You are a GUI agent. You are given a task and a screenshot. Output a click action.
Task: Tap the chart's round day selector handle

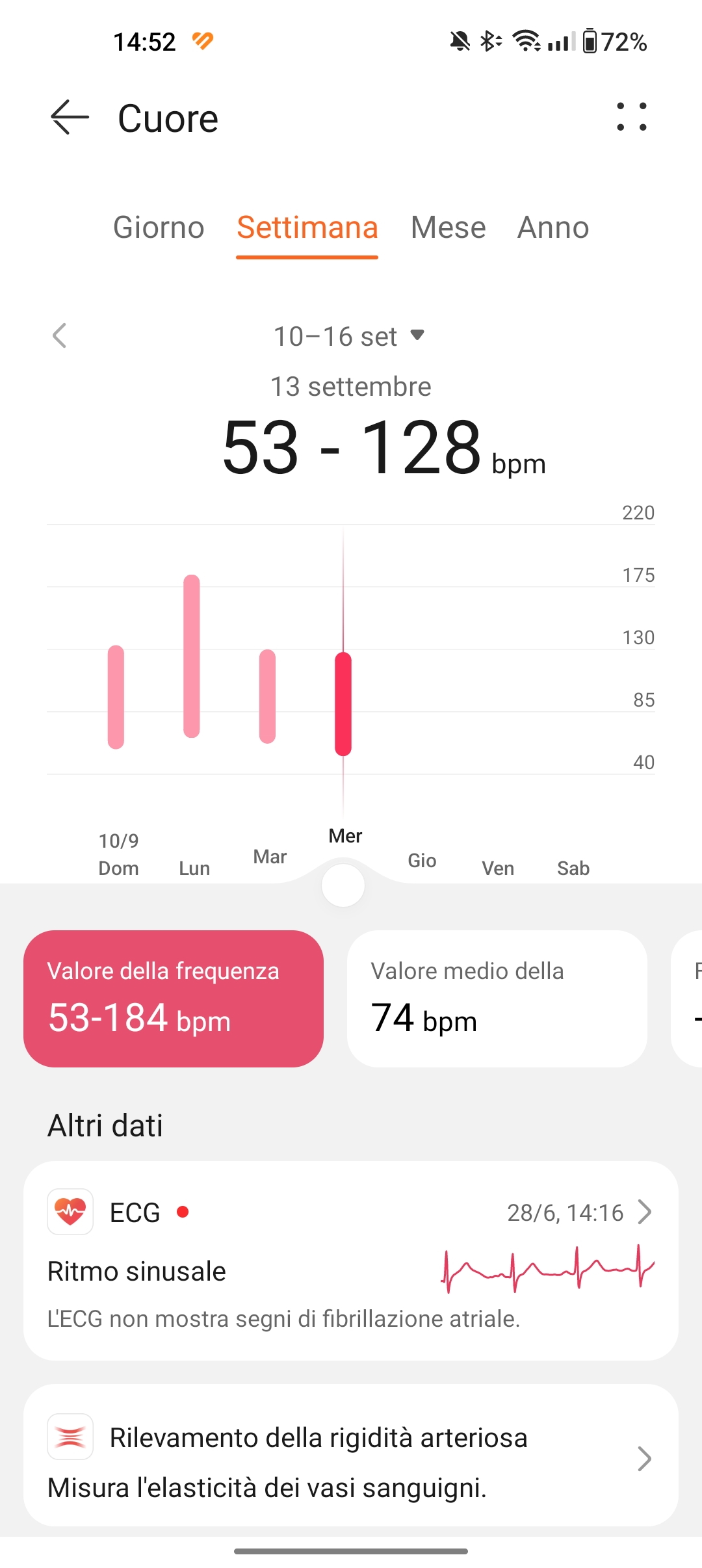click(x=343, y=885)
